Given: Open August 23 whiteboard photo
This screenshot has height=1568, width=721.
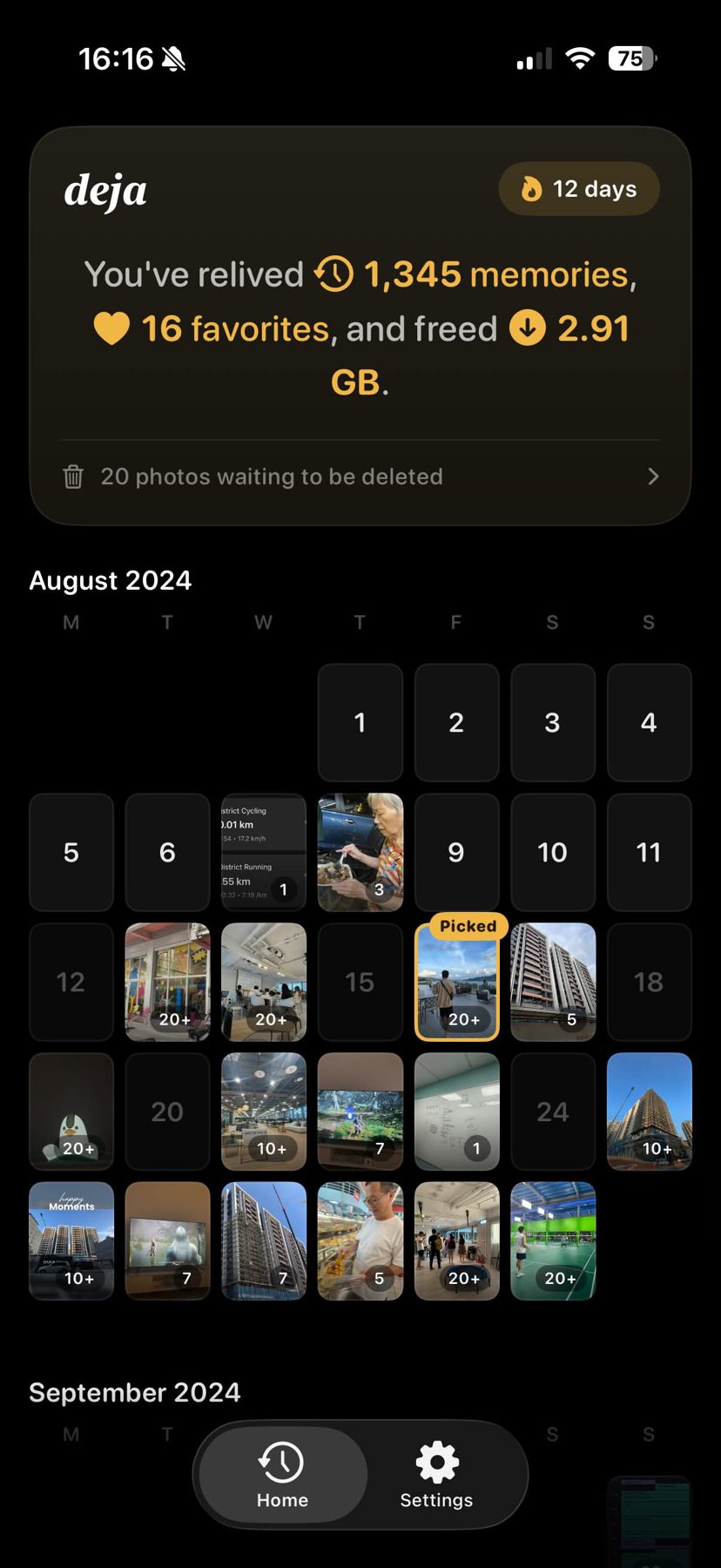Looking at the screenshot, I should point(456,1112).
